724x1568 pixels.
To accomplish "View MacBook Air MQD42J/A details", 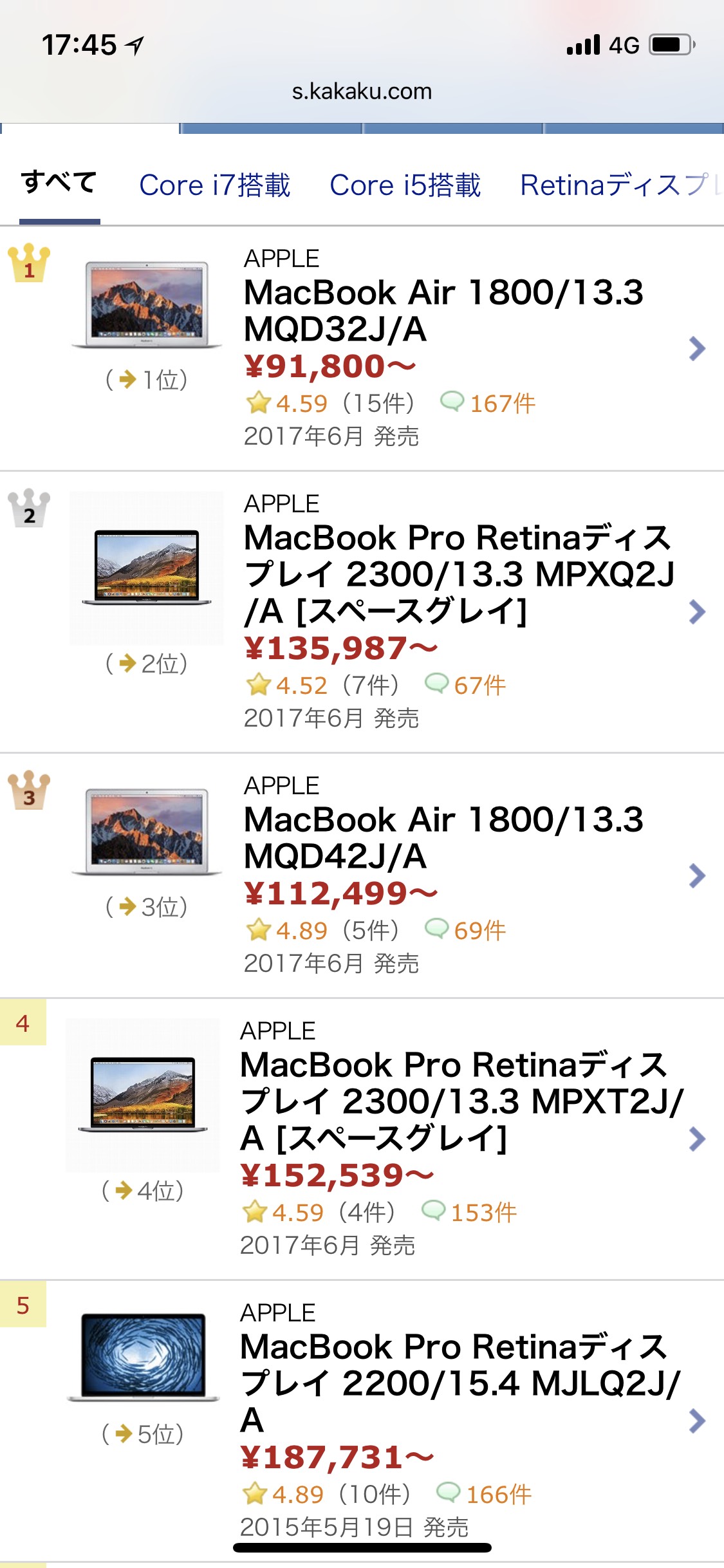I will tap(443, 837).
